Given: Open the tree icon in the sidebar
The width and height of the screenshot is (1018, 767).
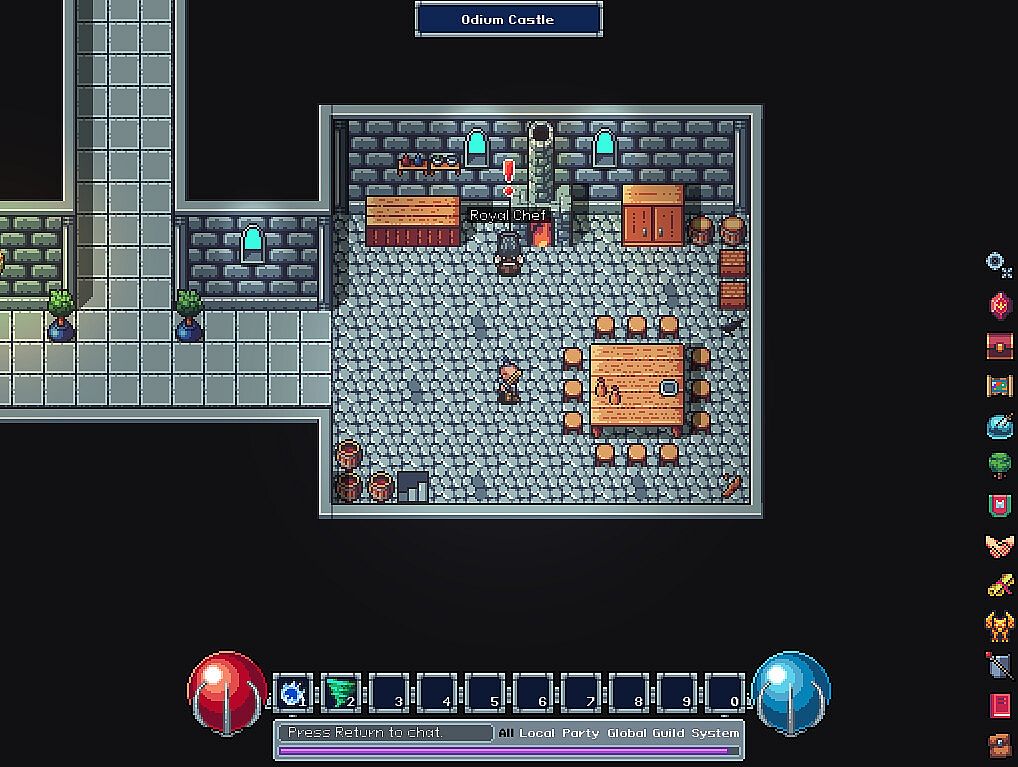Looking at the screenshot, I should (999, 465).
